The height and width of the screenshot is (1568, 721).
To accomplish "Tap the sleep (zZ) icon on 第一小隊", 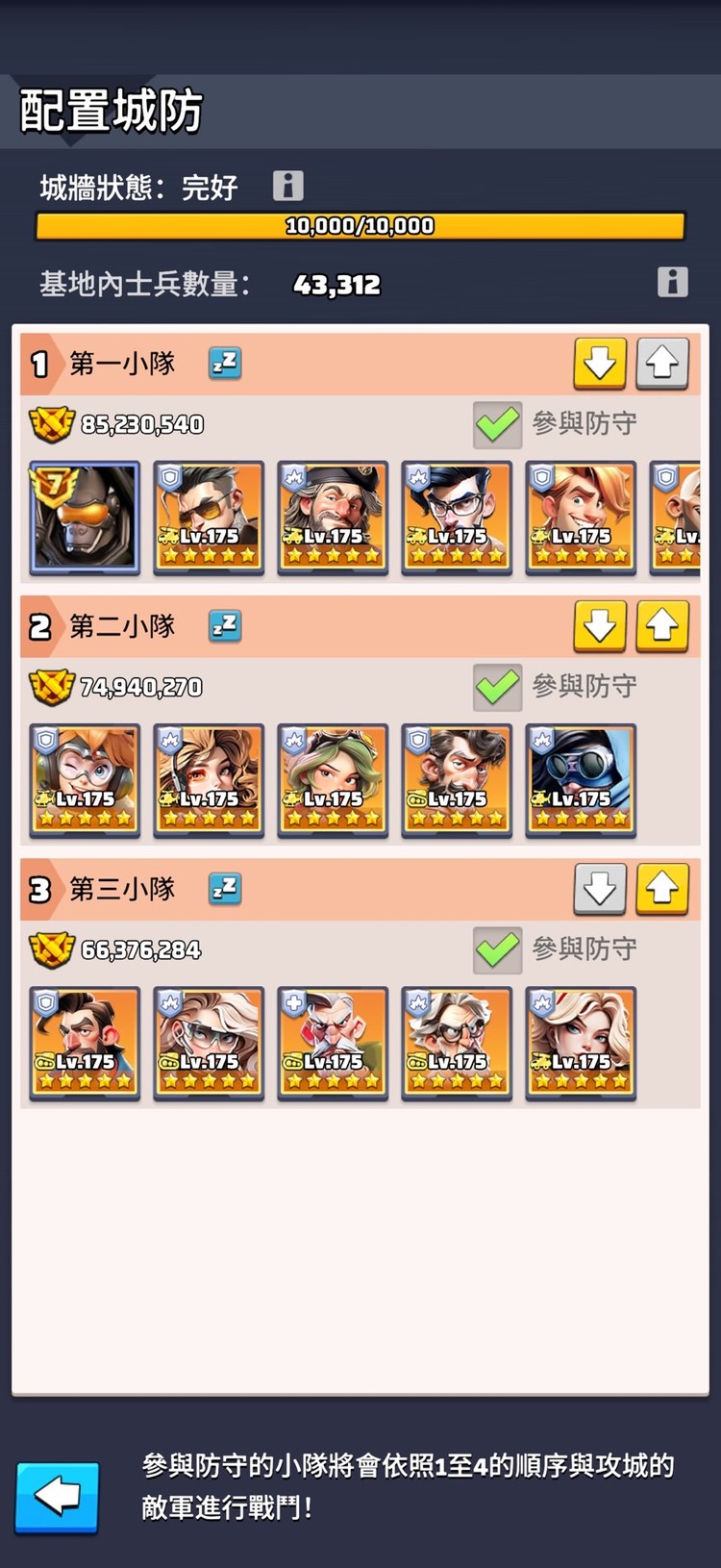I will coord(224,364).
